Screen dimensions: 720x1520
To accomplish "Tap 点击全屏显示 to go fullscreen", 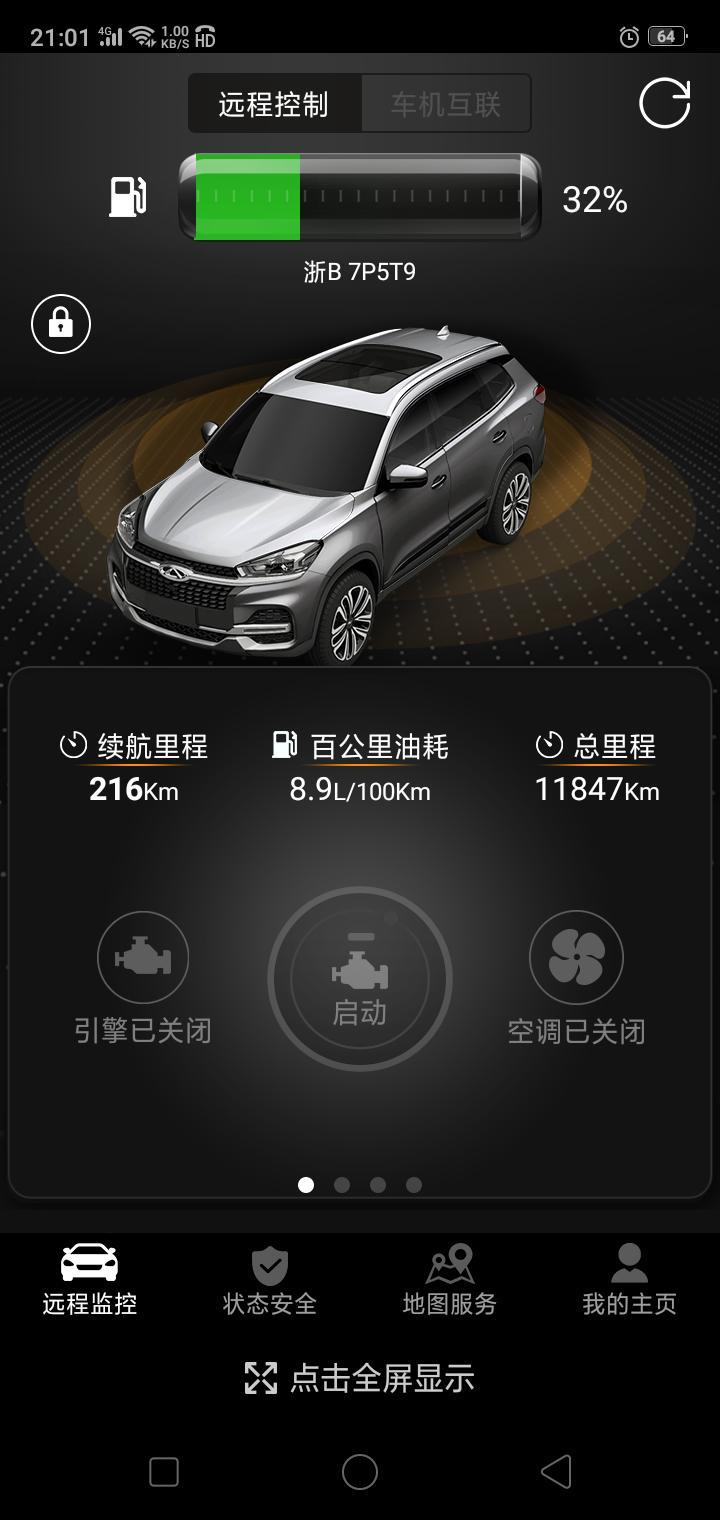I will click(x=360, y=1378).
